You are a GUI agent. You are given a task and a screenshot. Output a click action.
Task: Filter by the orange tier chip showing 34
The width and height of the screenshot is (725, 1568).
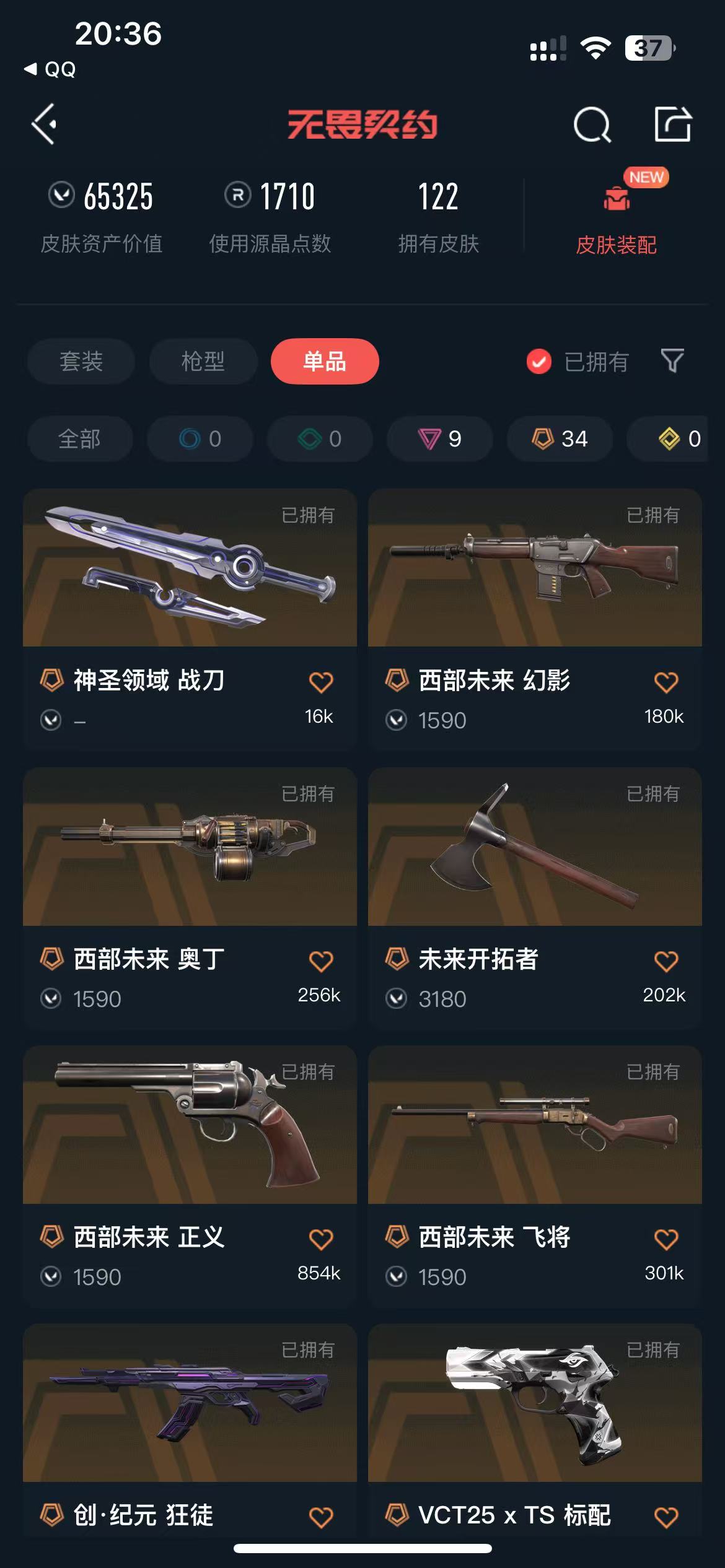(560, 439)
